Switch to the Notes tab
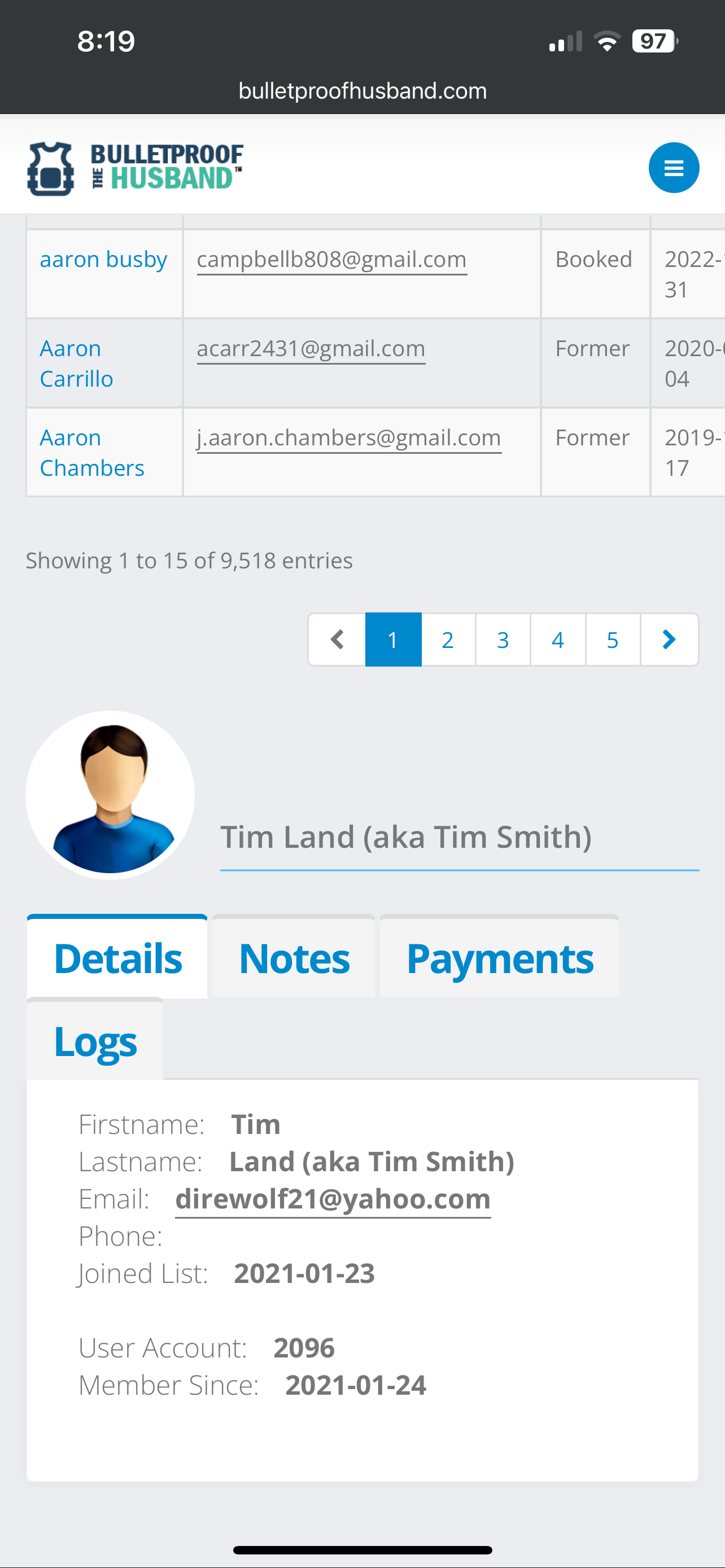The width and height of the screenshot is (725, 1568). pos(294,958)
